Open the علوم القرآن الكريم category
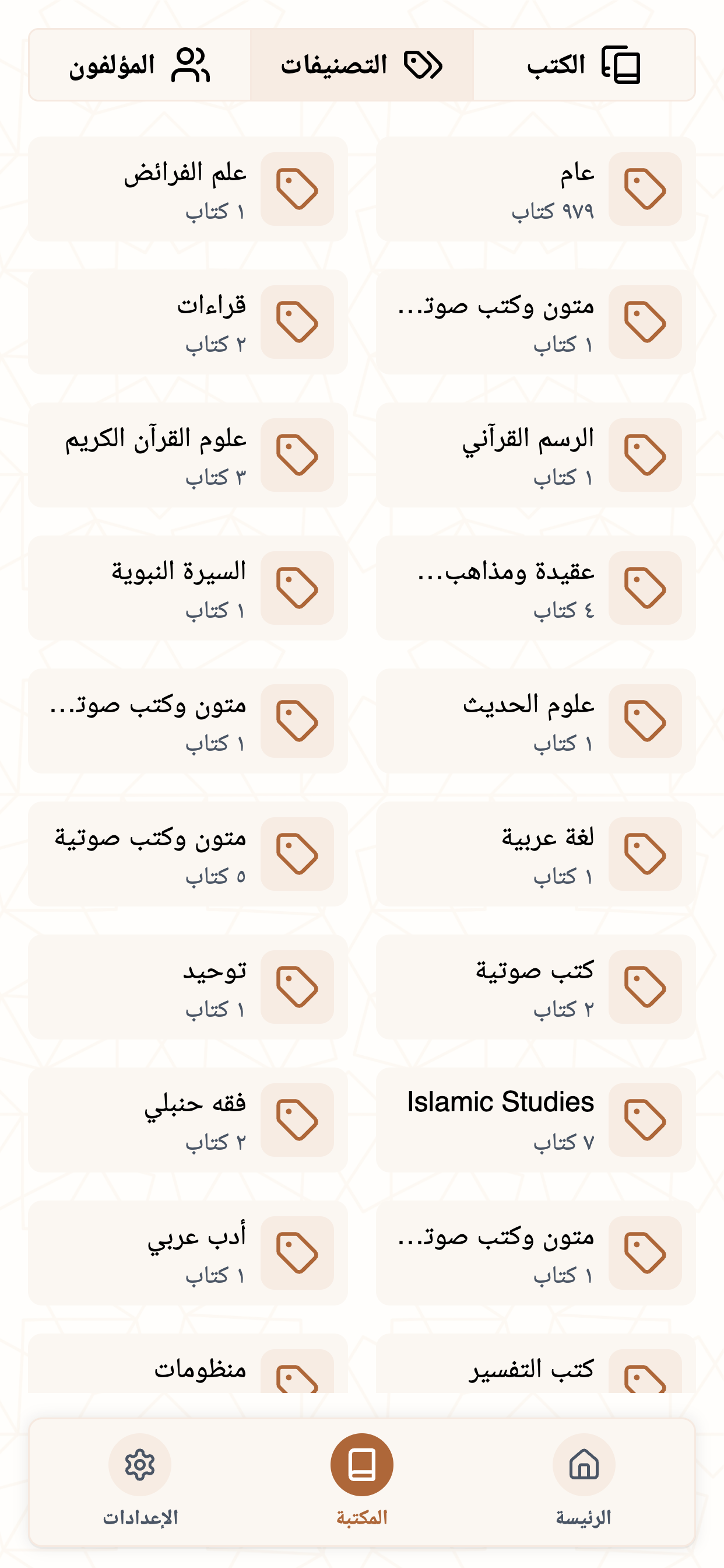This screenshot has height=1568, width=724. tap(188, 454)
